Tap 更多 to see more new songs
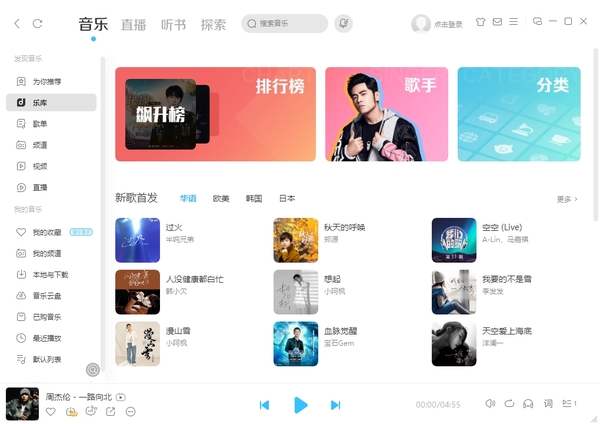This screenshot has width=600, height=424. [566, 199]
